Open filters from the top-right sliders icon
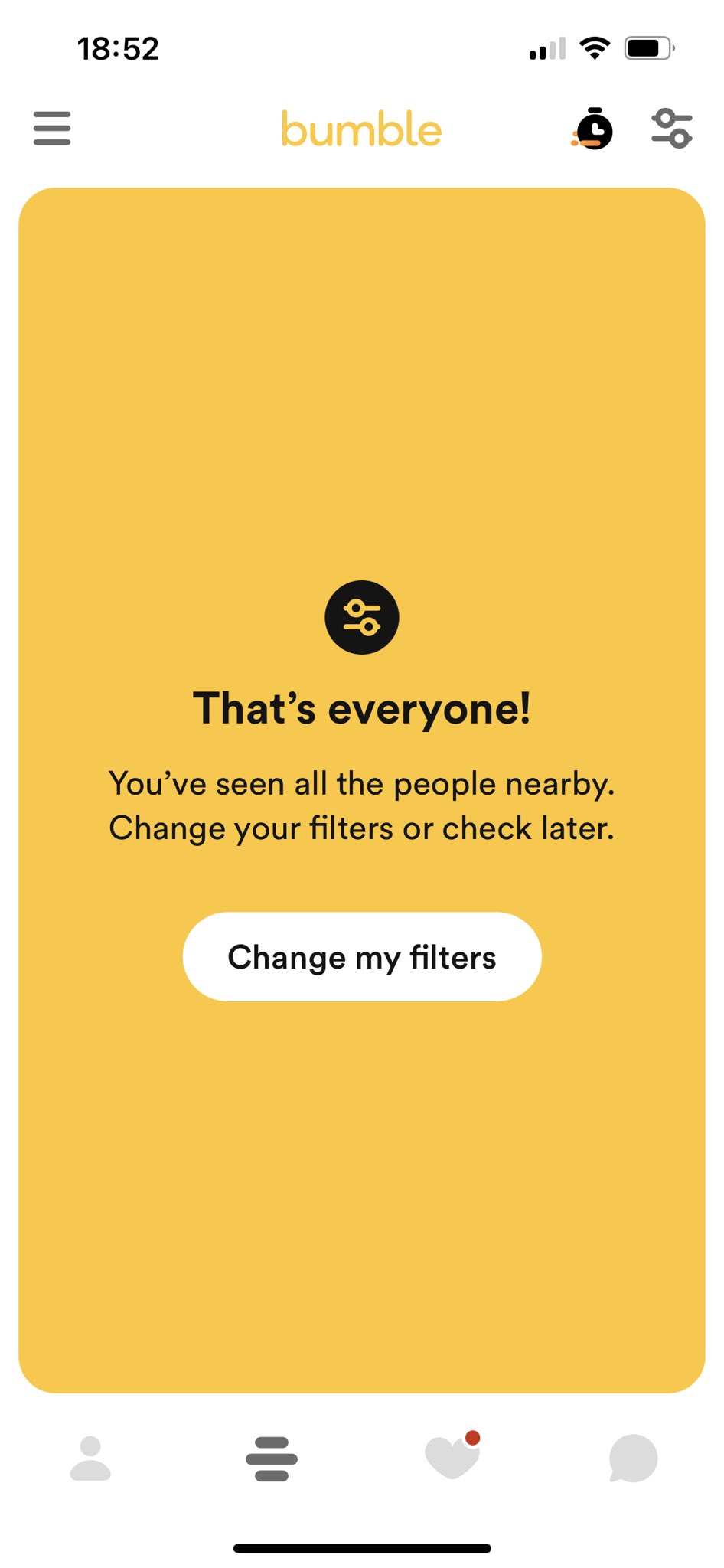Image resolution: width=724 pixels, height=1568 pixels. [x=671, y=129]
